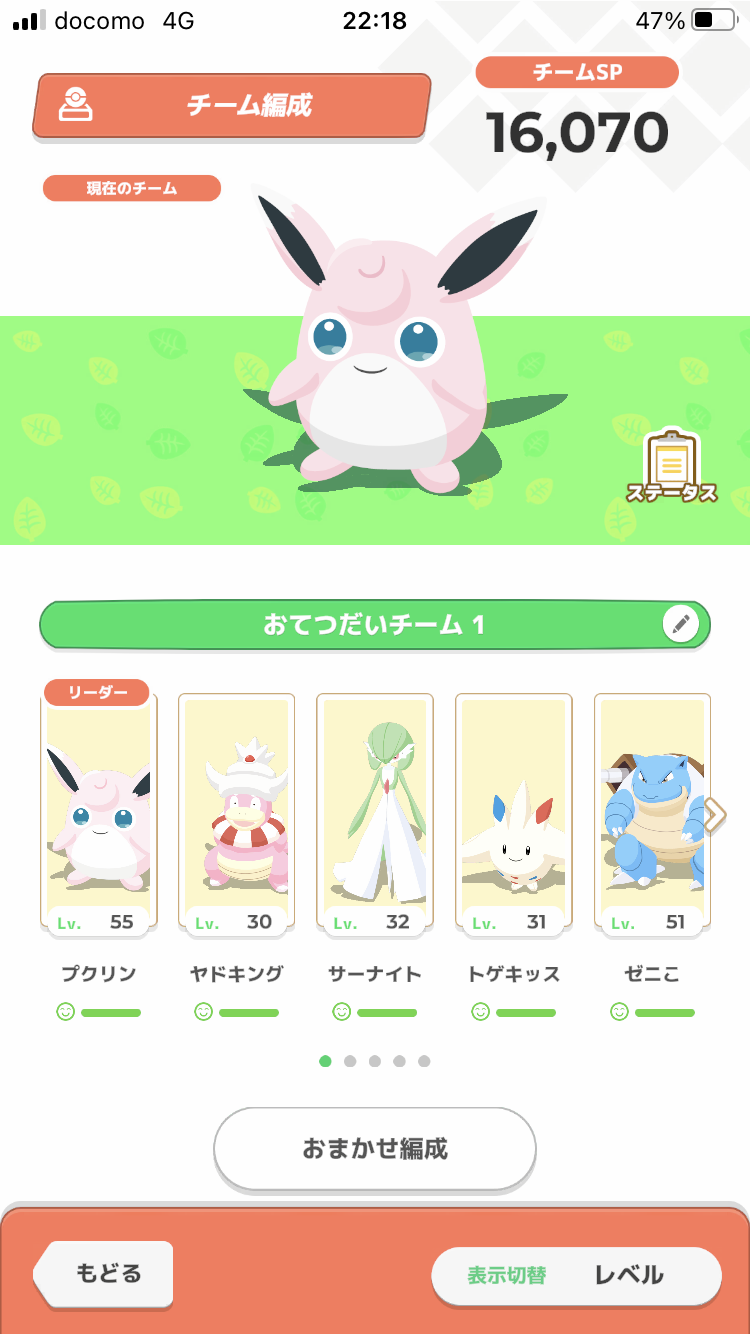The width and height of the screenshot is (750, 1334).
Task: Tap おまかせ編成 auto-formation button
Action: pyautogui.click(x=375, y=1149)
